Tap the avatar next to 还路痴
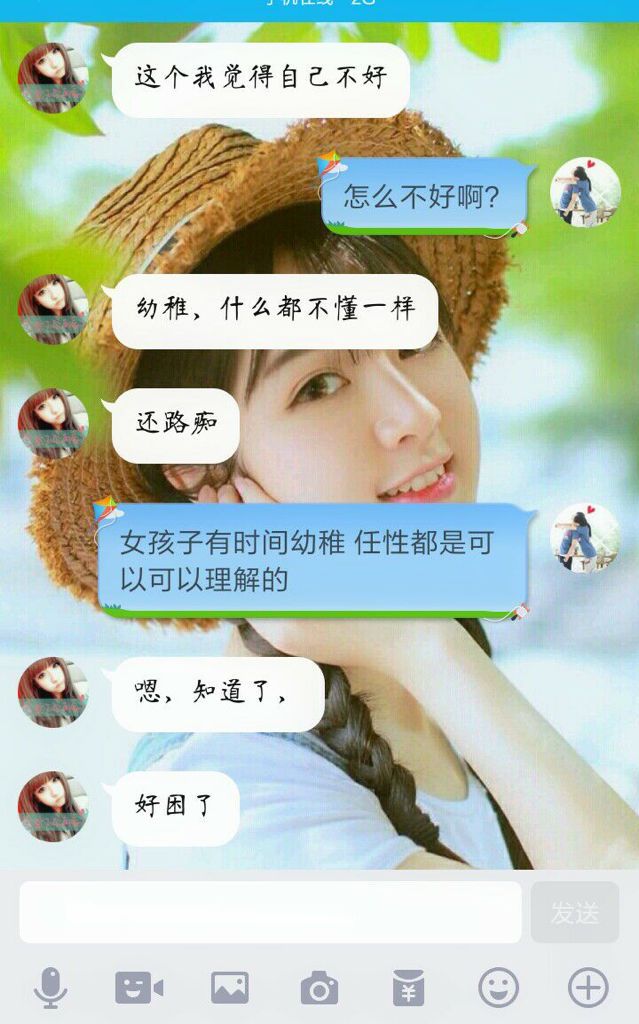 coord(53,424)
